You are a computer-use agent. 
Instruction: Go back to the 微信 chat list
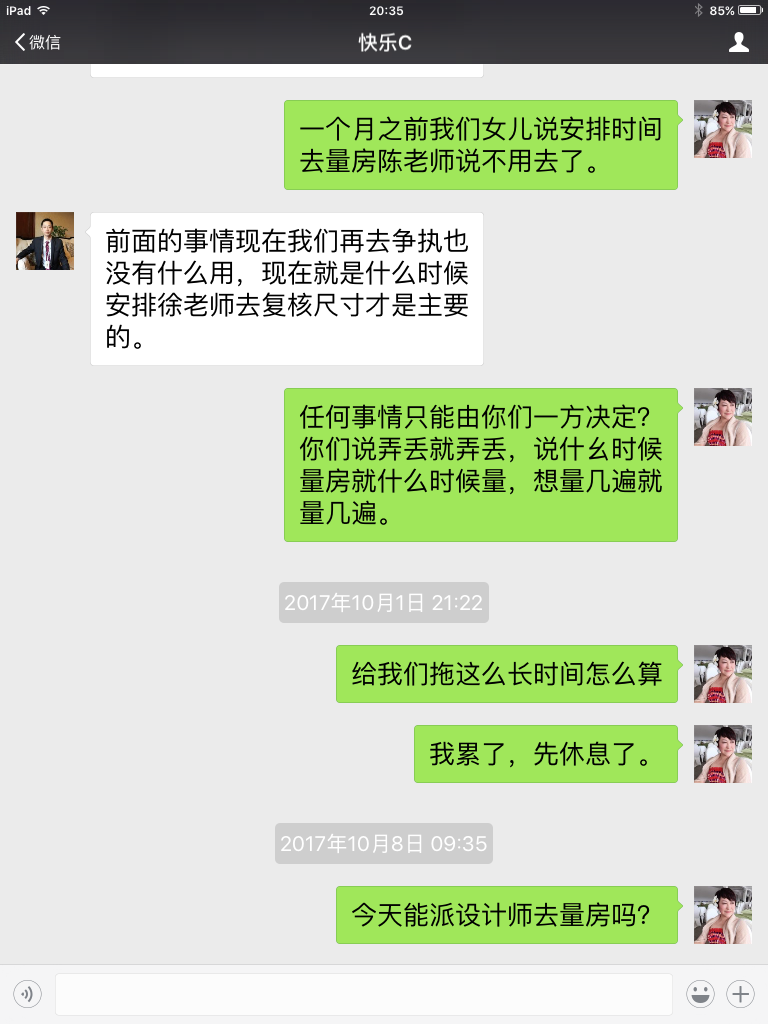(x=37, y=42)
